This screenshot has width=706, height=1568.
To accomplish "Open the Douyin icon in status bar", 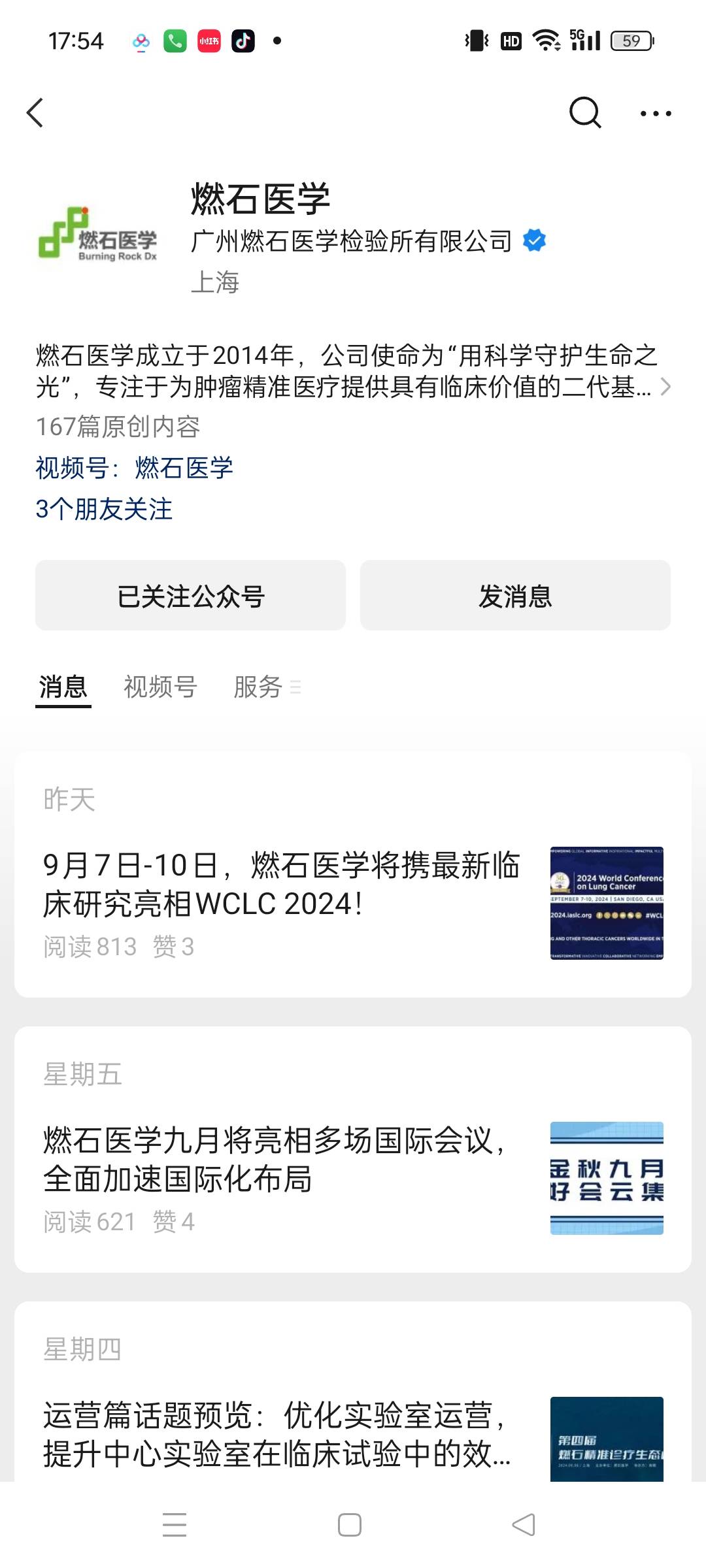I will [x=243, y=41].
